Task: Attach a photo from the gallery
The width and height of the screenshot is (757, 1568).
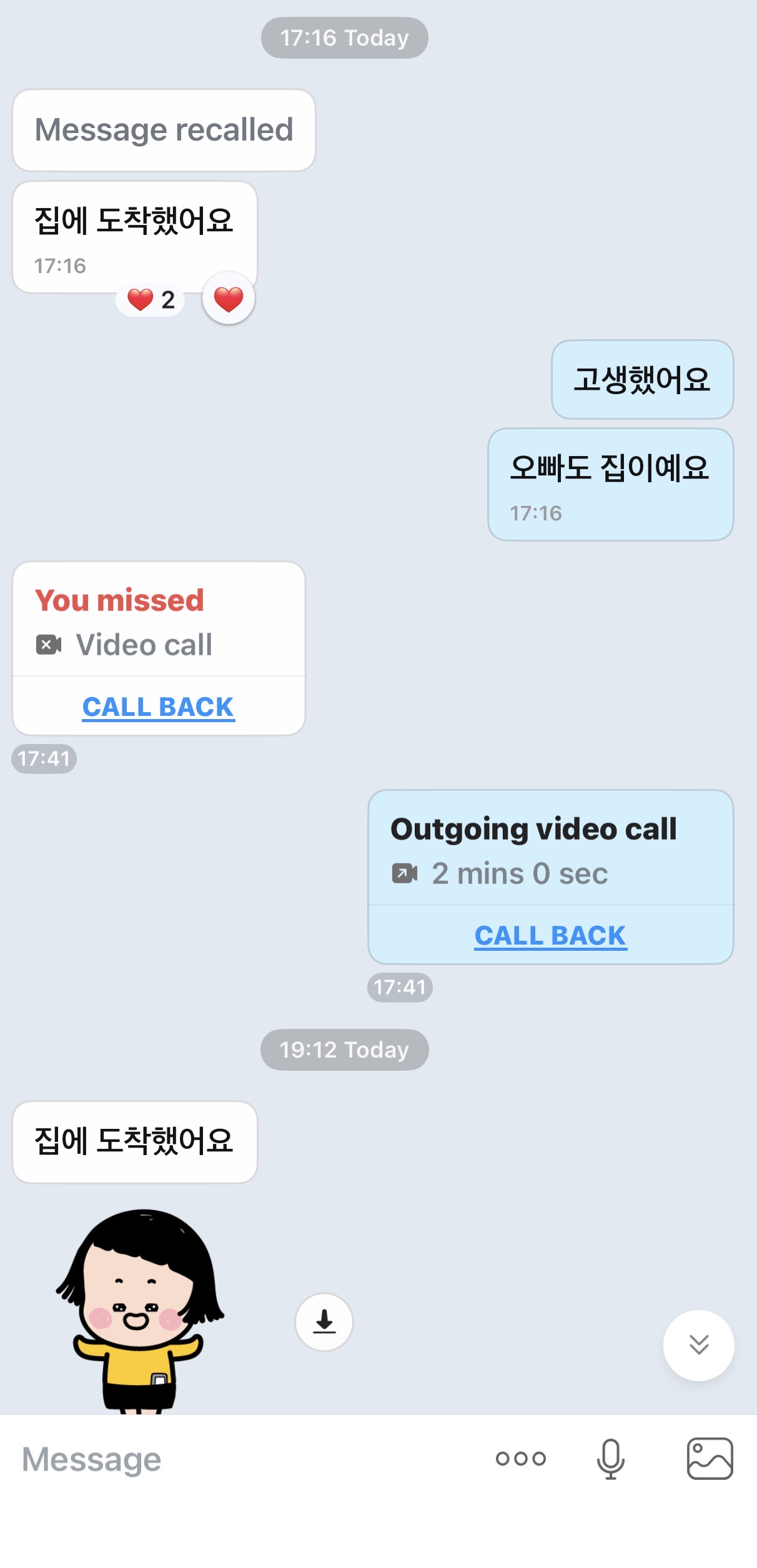Action: point(710,1459)
